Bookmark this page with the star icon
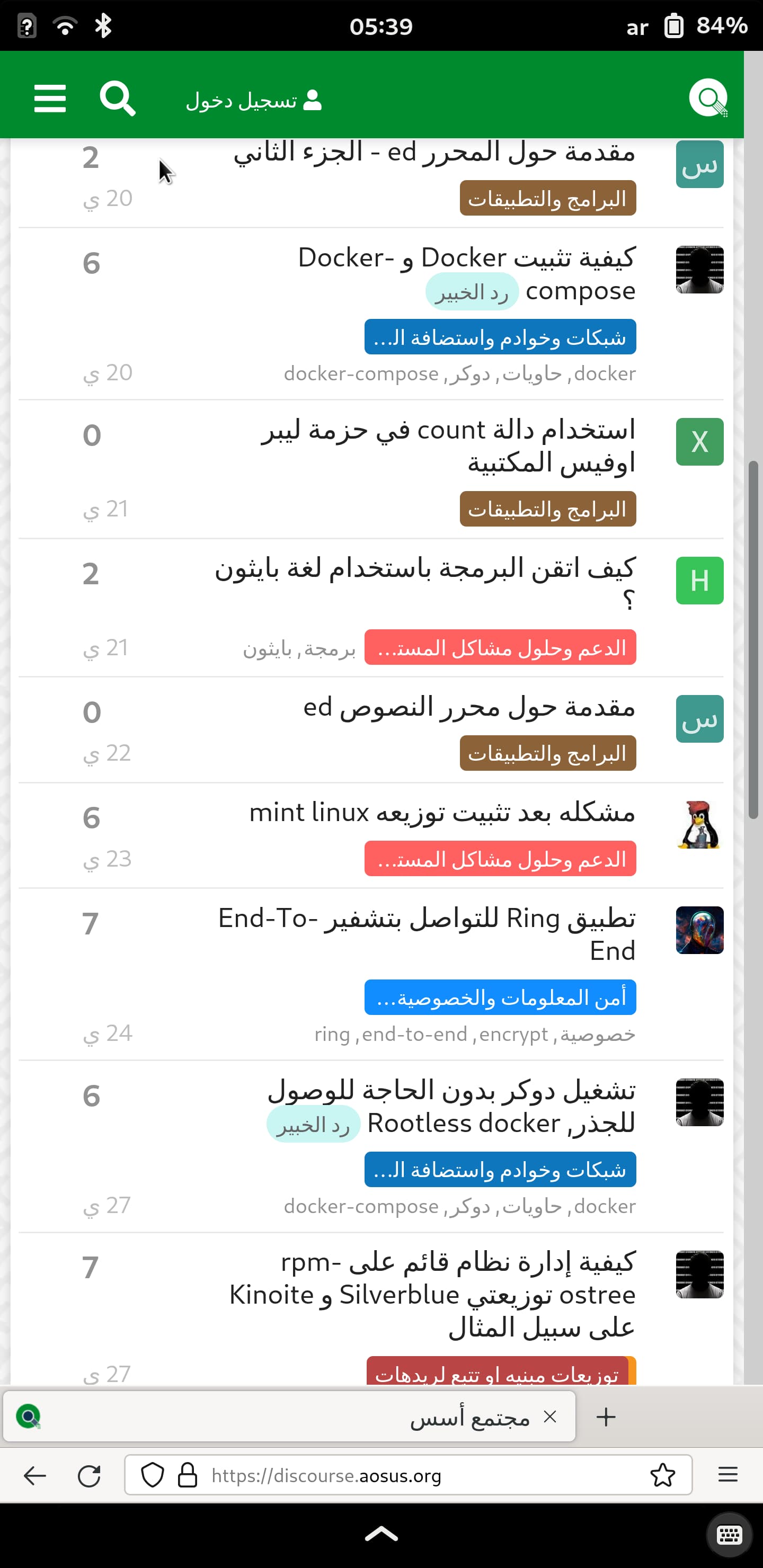The width and height of the screenshot is (763, 1568). click(662, 1475)
